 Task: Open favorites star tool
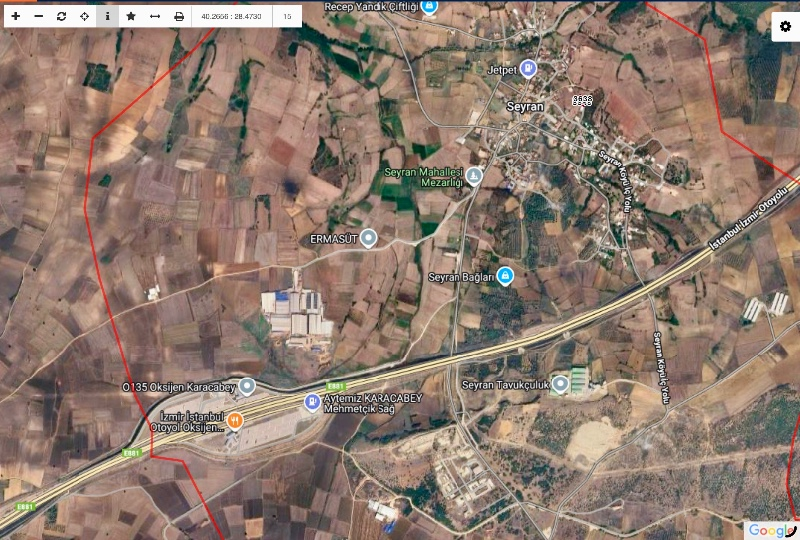[131, 16]
